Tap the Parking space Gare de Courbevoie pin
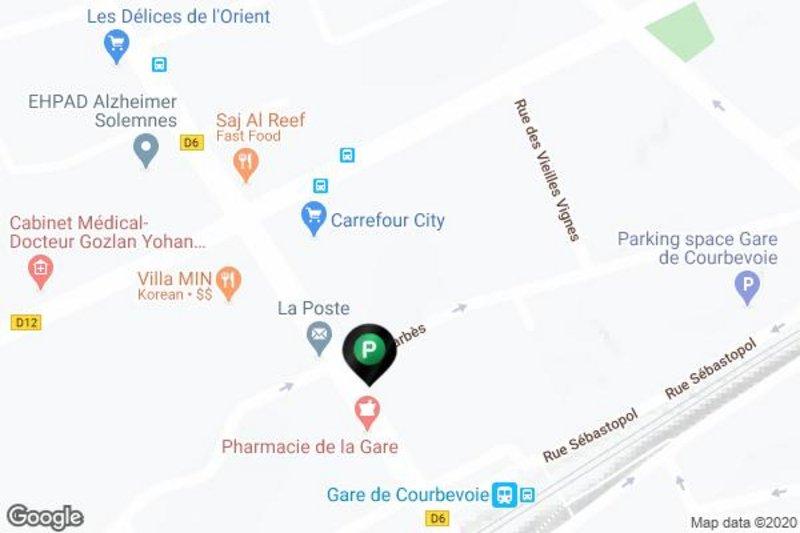Viewport: 800px width, 533px height. pos(746,289)
